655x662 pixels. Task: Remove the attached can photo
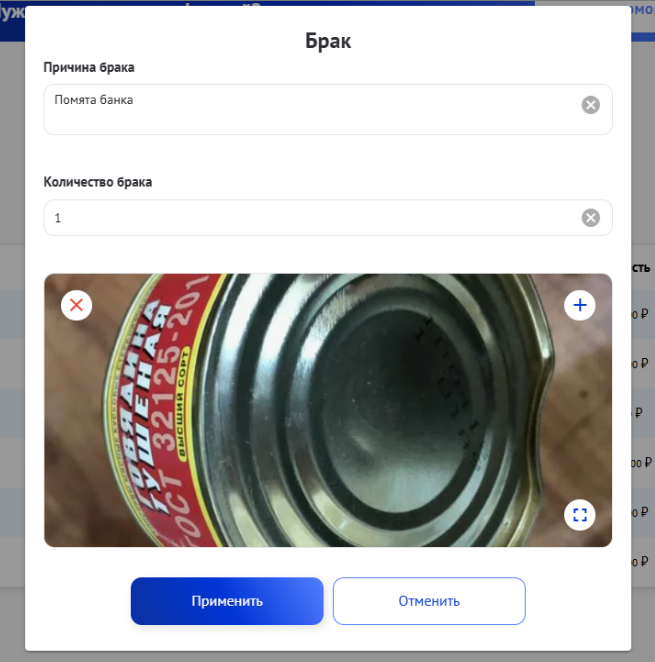tap(77, 304)
